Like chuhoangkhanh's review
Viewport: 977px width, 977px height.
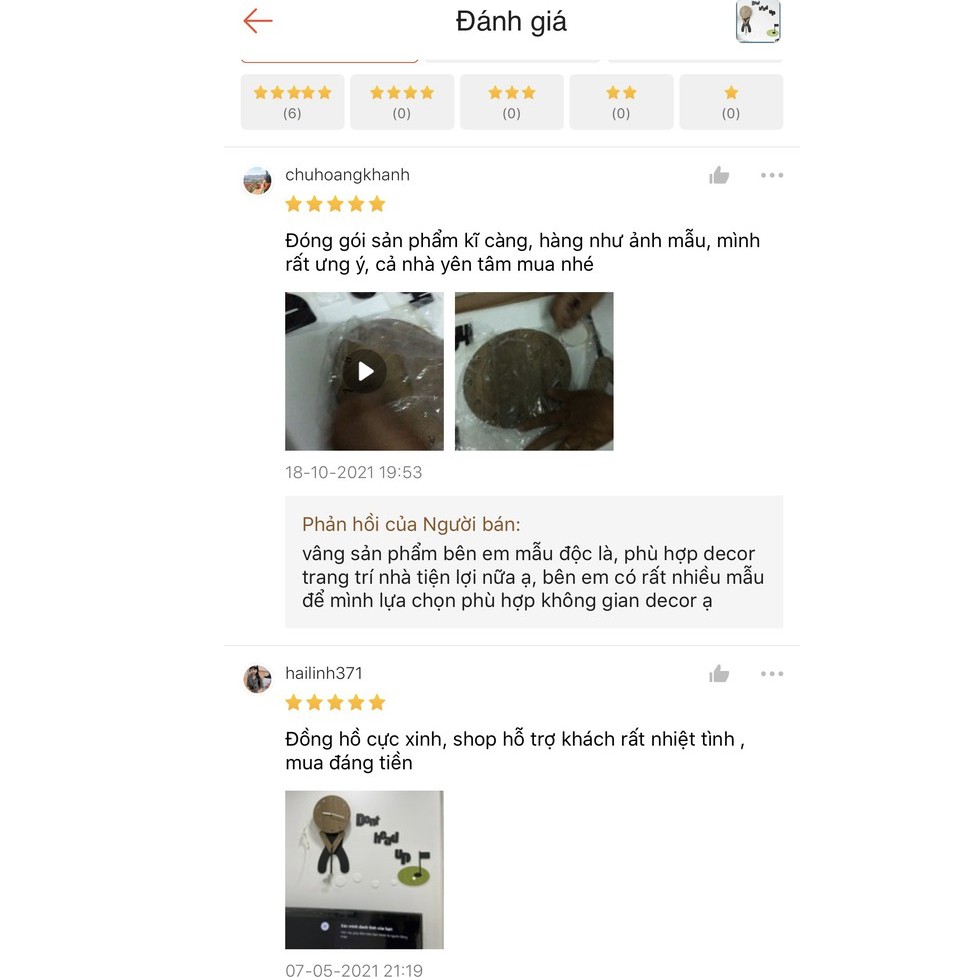point(719,176)
